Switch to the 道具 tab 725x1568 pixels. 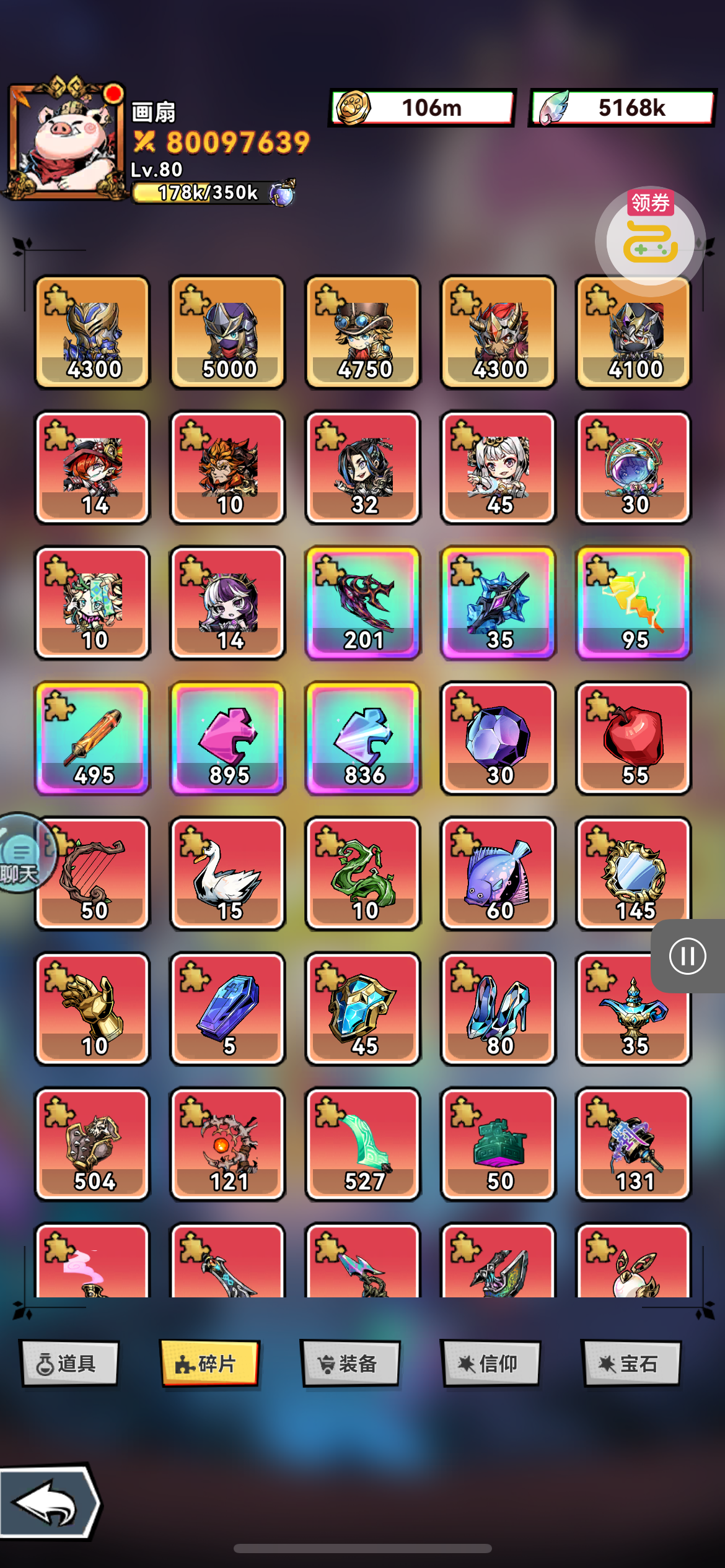click(69, 1364)
